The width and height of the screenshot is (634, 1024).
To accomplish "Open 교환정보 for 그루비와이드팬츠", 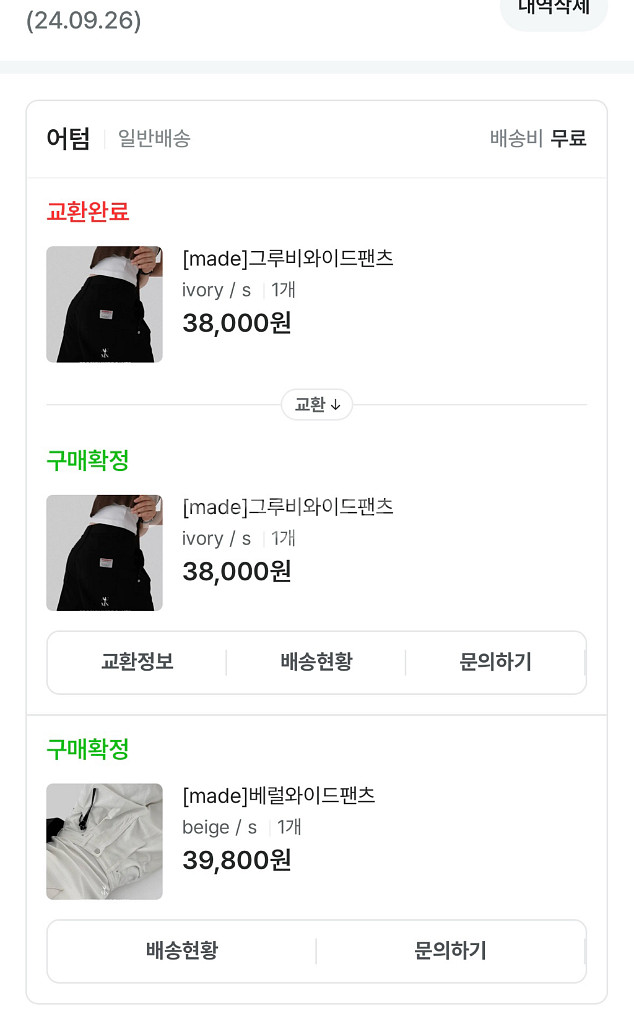I will pos(137,662).
